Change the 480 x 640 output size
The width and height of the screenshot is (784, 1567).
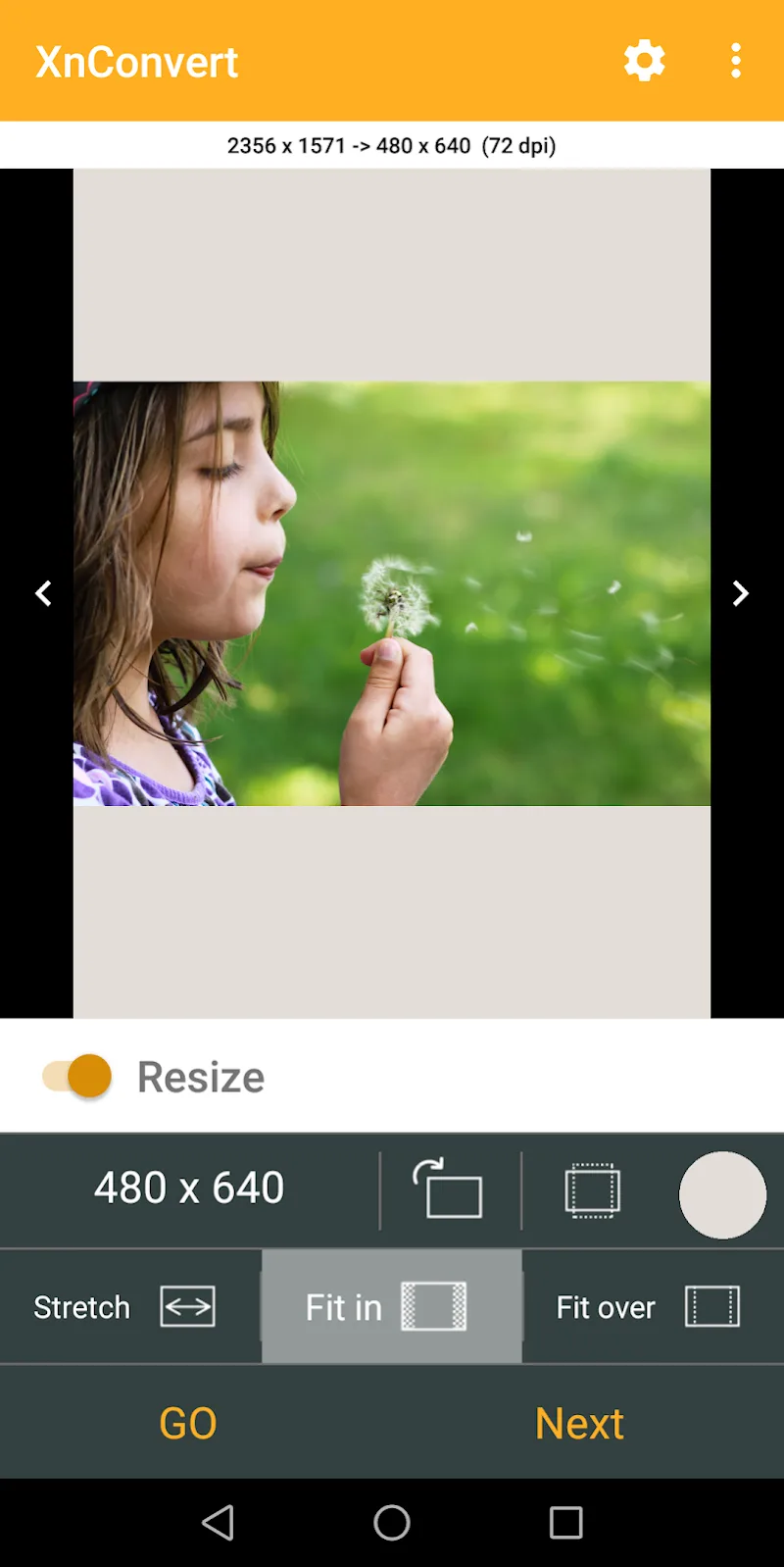[x=189, y=1188]
